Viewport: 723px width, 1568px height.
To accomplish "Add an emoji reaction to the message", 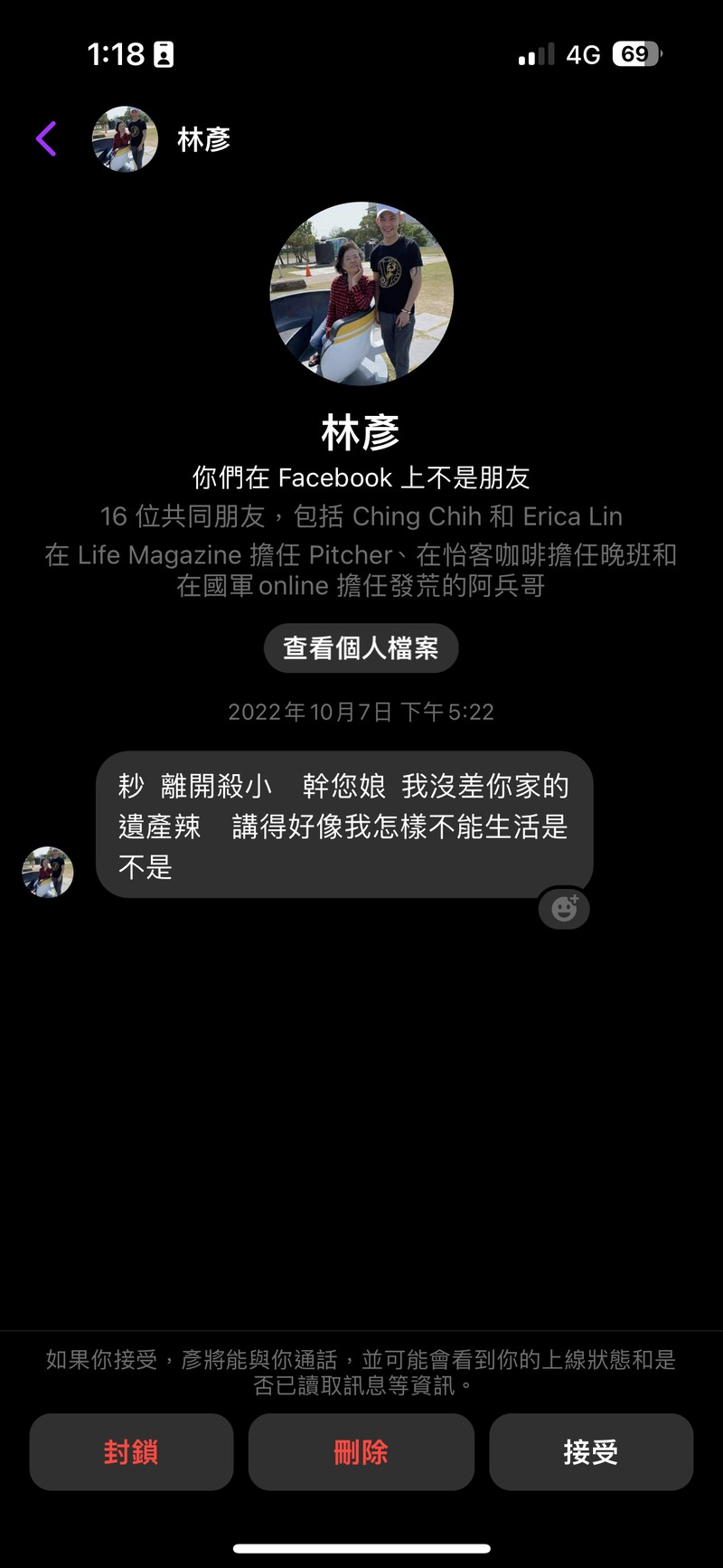I will (564, 908).
